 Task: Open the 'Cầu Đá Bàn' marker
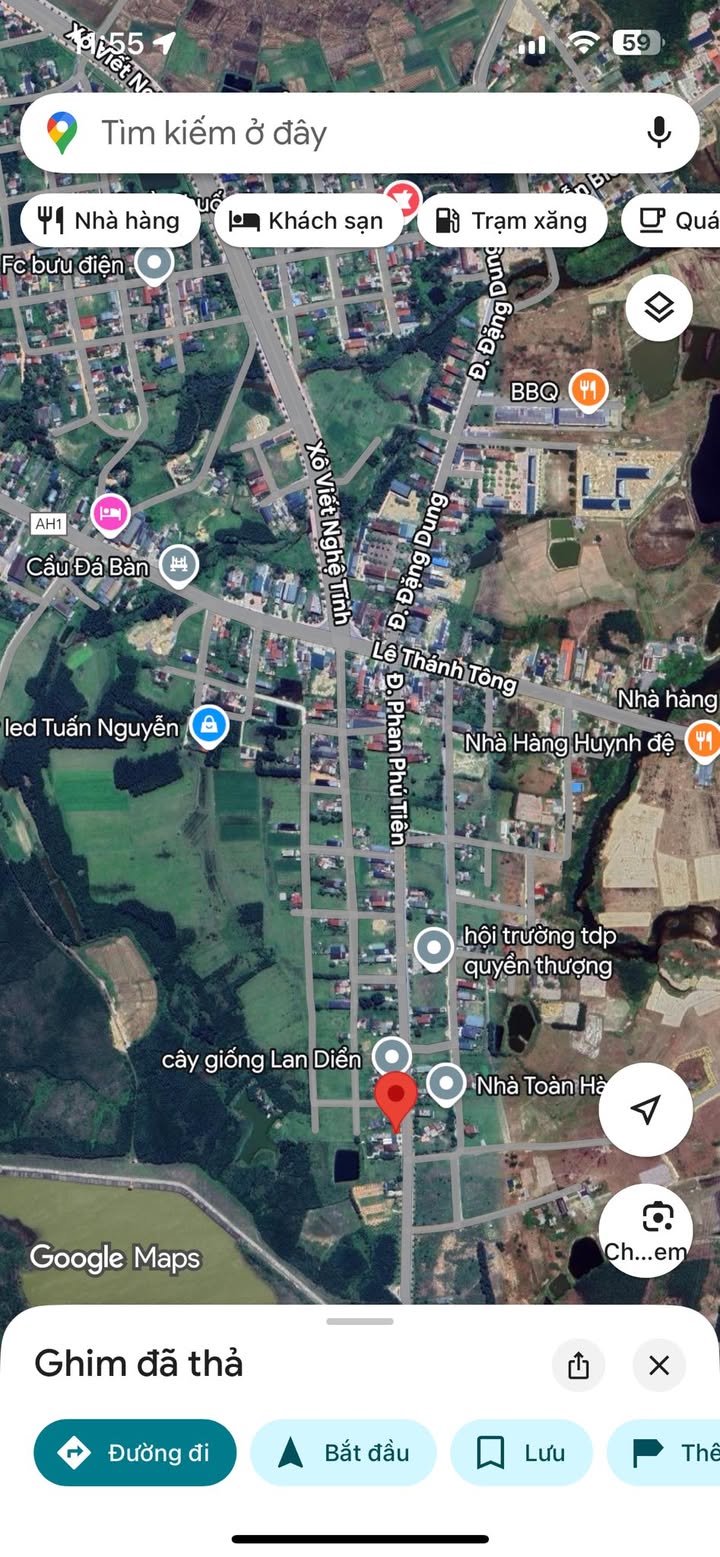click(178, 565)
